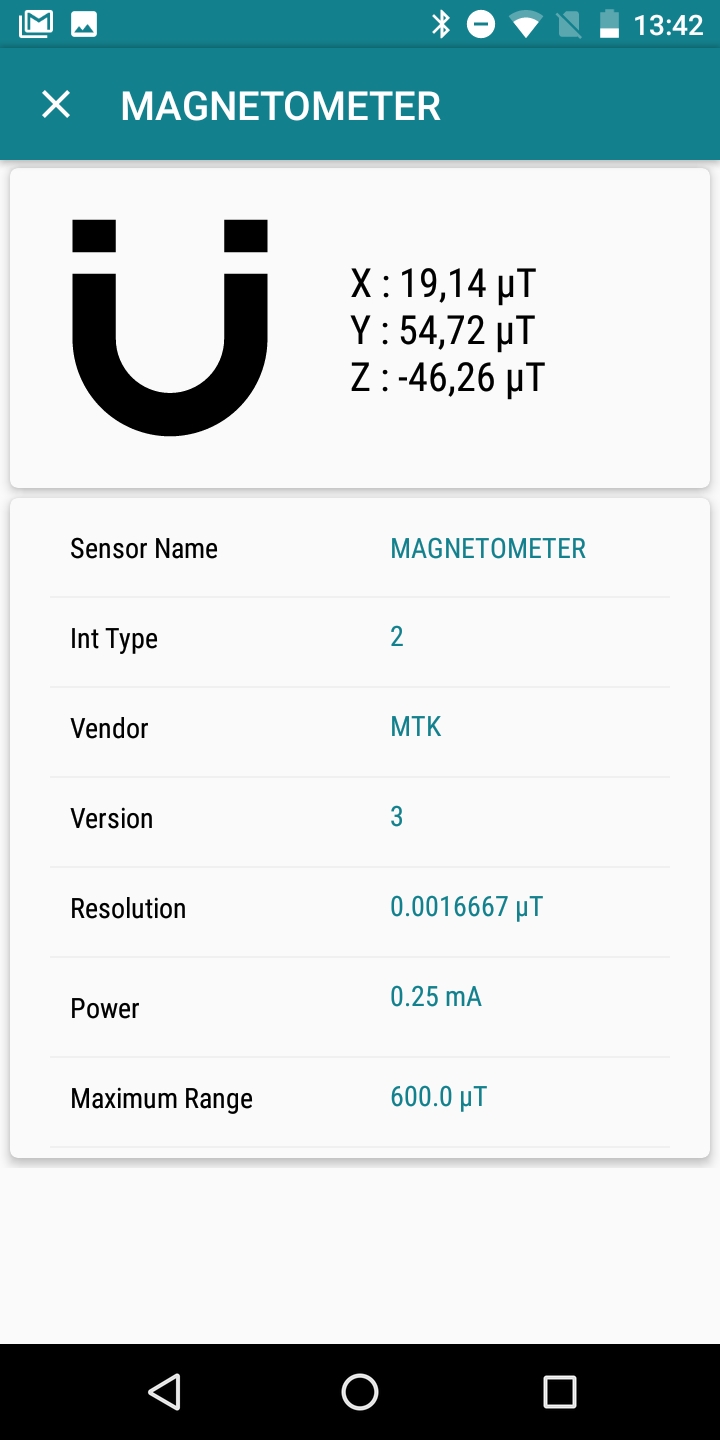Screen dimensions: 720x1440
Task: Go to the home screen
Action: [x=360, y=1391]
